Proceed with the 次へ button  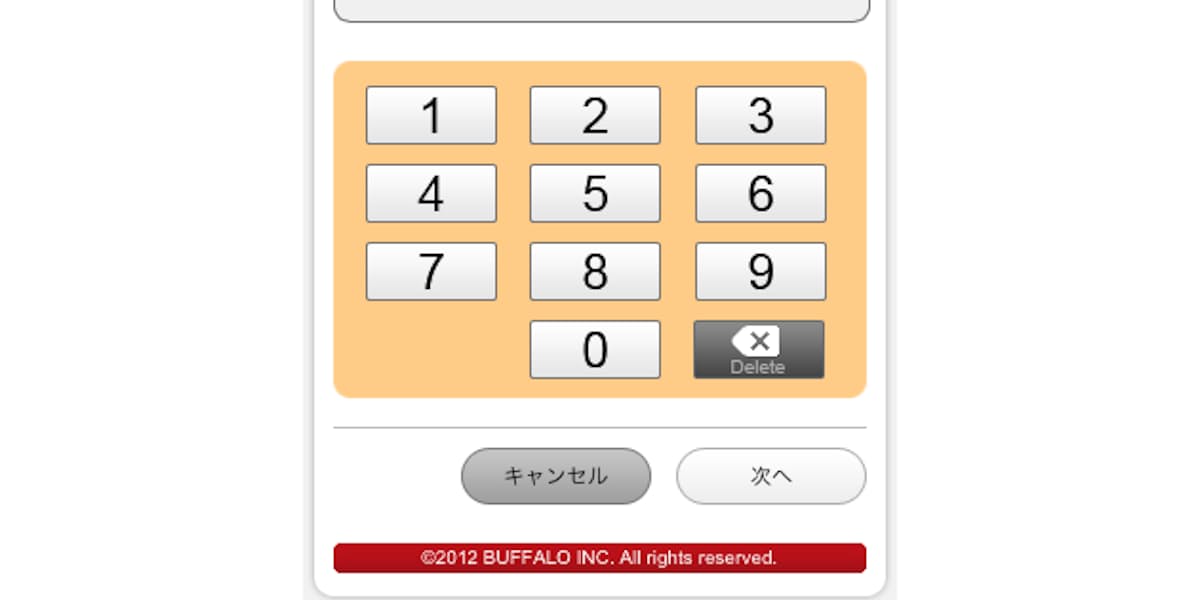771,476
